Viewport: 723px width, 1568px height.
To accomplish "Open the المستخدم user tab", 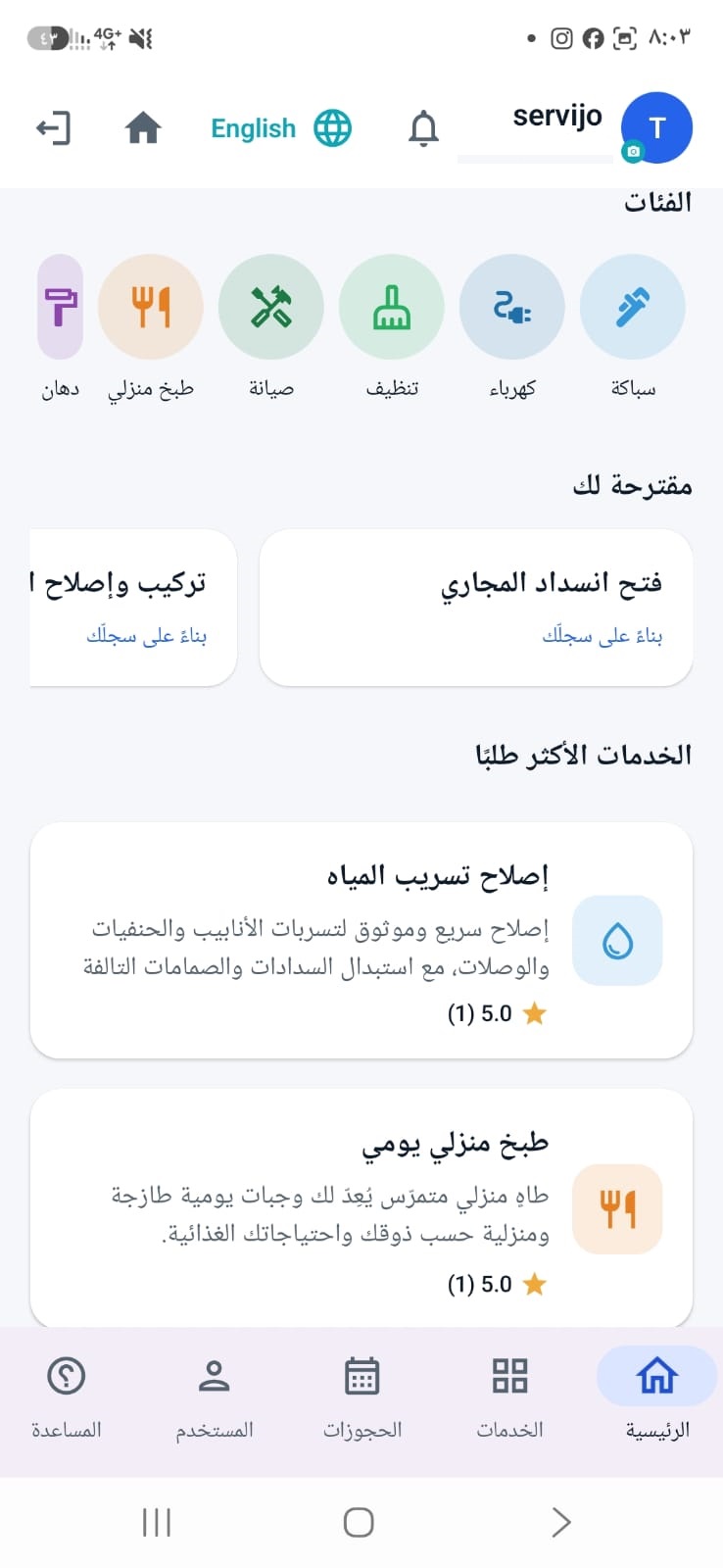I will point(214,1397).
